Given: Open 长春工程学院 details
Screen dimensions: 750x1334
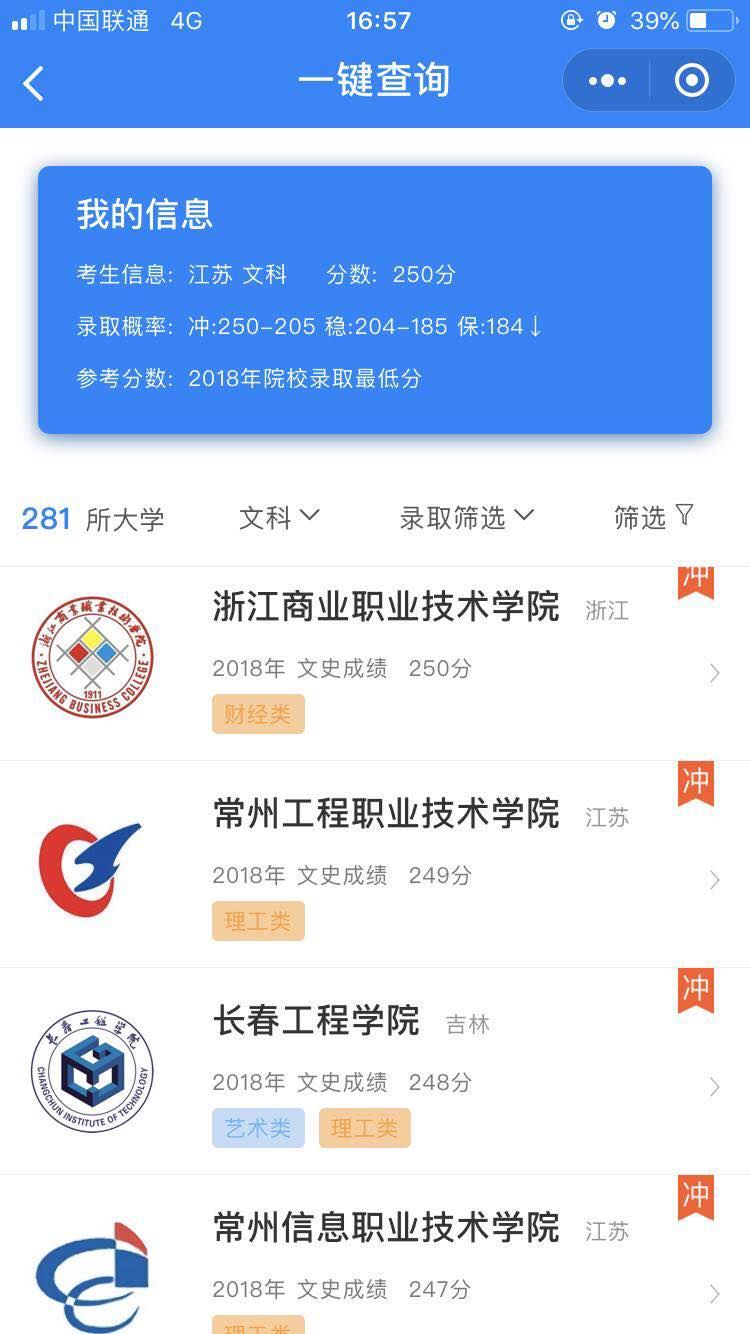Looking at the screenshot, I should tap(375, 1071).
